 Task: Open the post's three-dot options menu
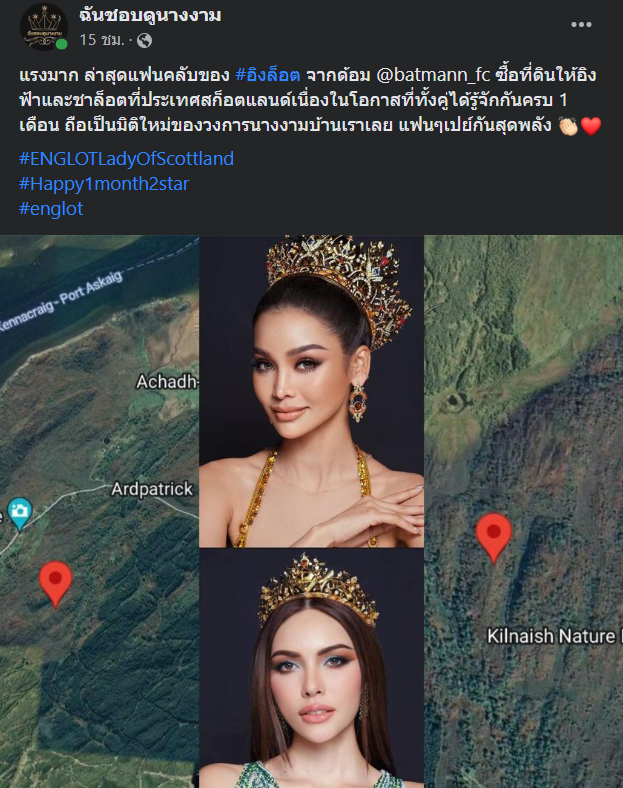[x=581, y=24]
